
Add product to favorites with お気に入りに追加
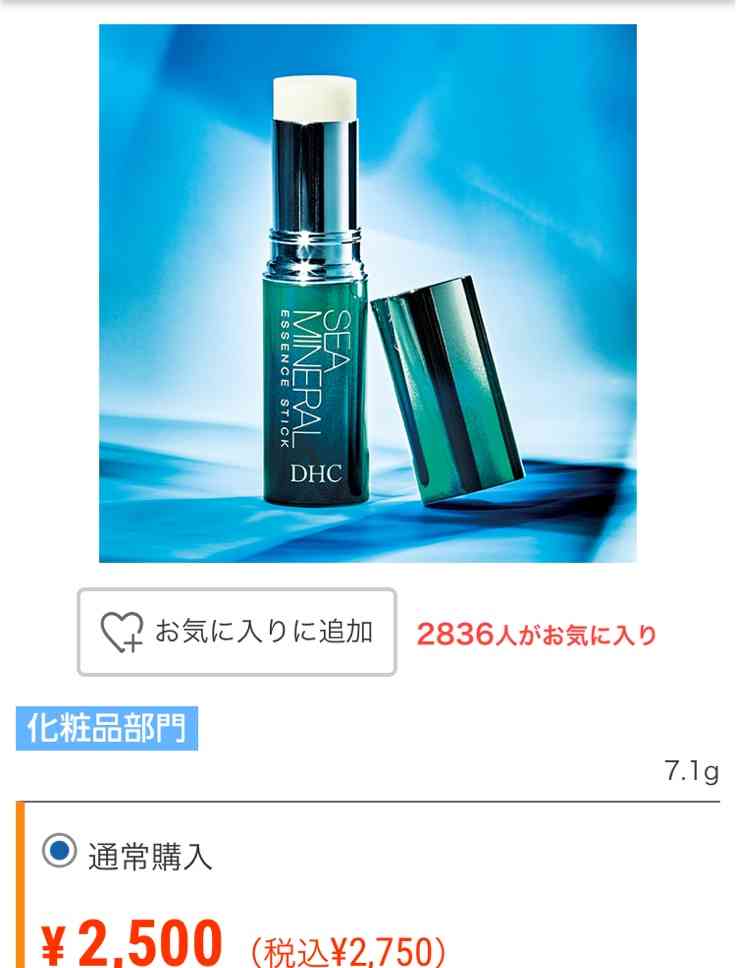coord(237,632)
